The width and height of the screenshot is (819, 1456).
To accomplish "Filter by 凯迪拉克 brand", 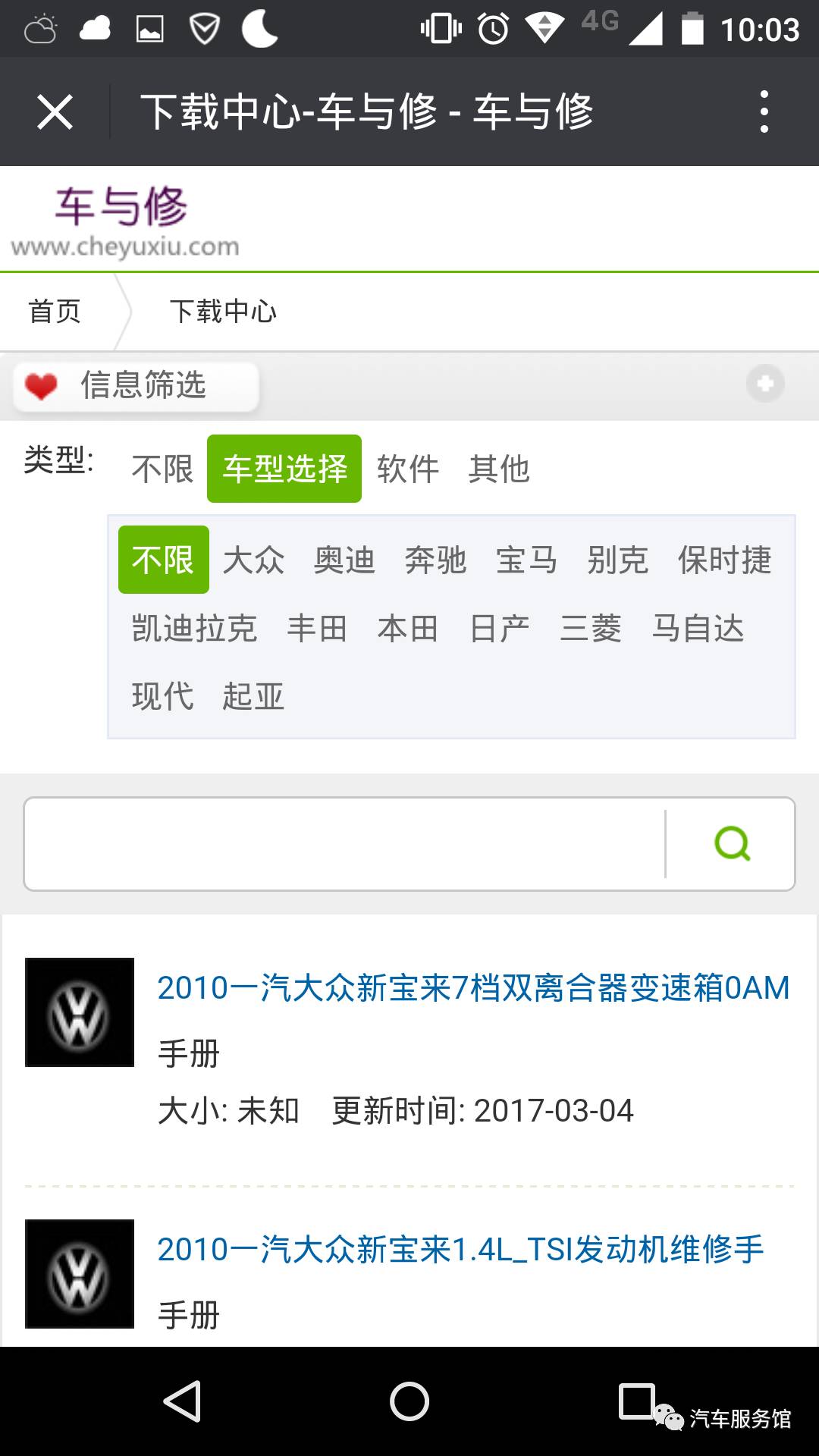I will pos(194,628).
